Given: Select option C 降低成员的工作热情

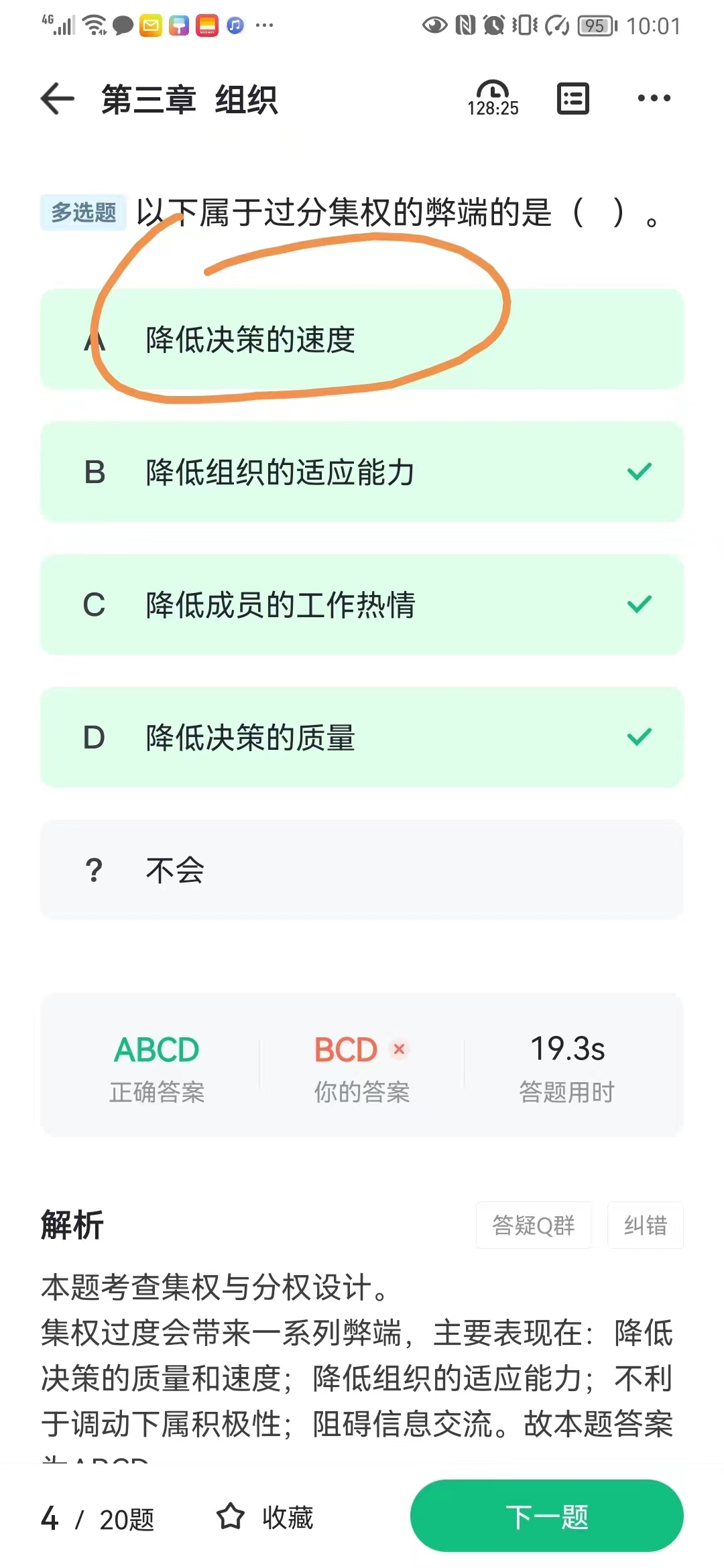Looking at the screenshot, I should point(362,604).
